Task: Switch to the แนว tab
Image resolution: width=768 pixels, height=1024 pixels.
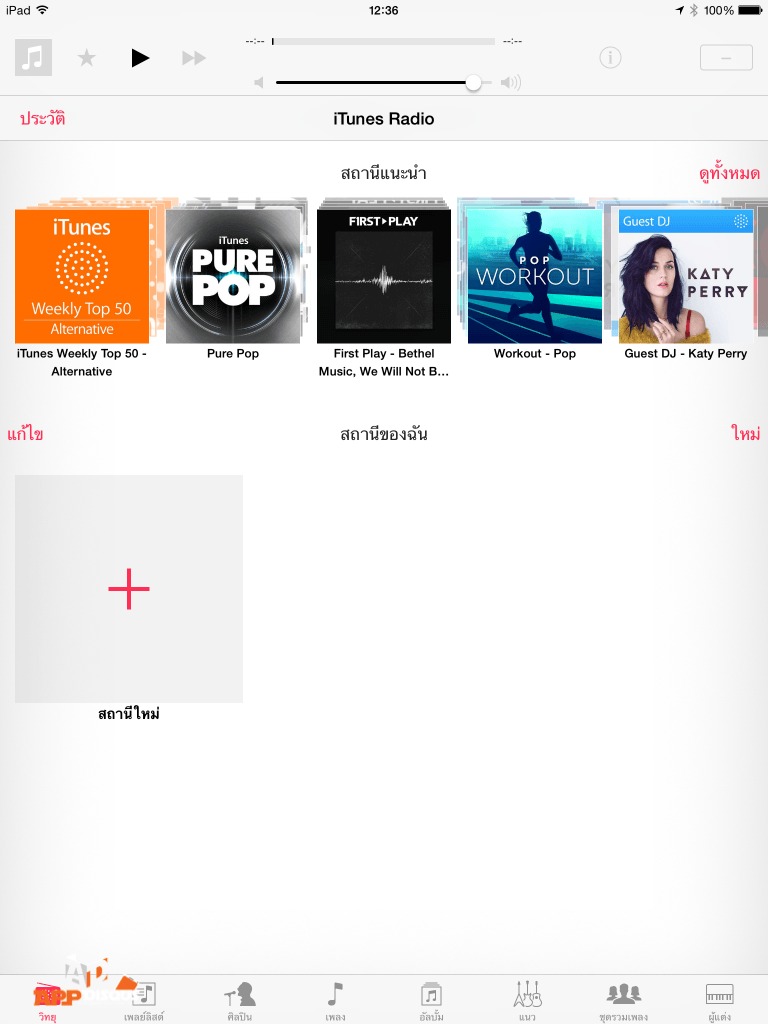Action: point(527,999)
